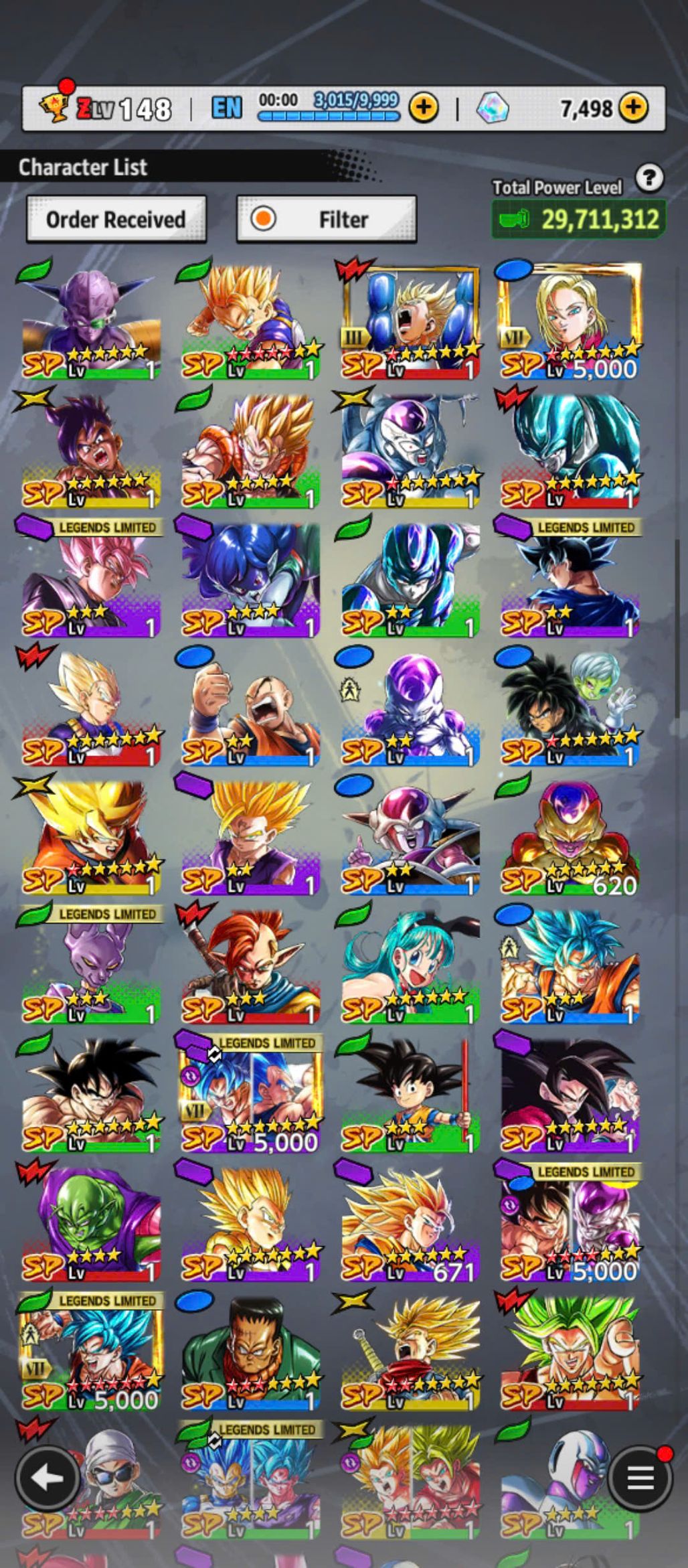Select the green-haired Broly character card
This screenshot has width=688, height=1568.
(x=570, y=1353)
